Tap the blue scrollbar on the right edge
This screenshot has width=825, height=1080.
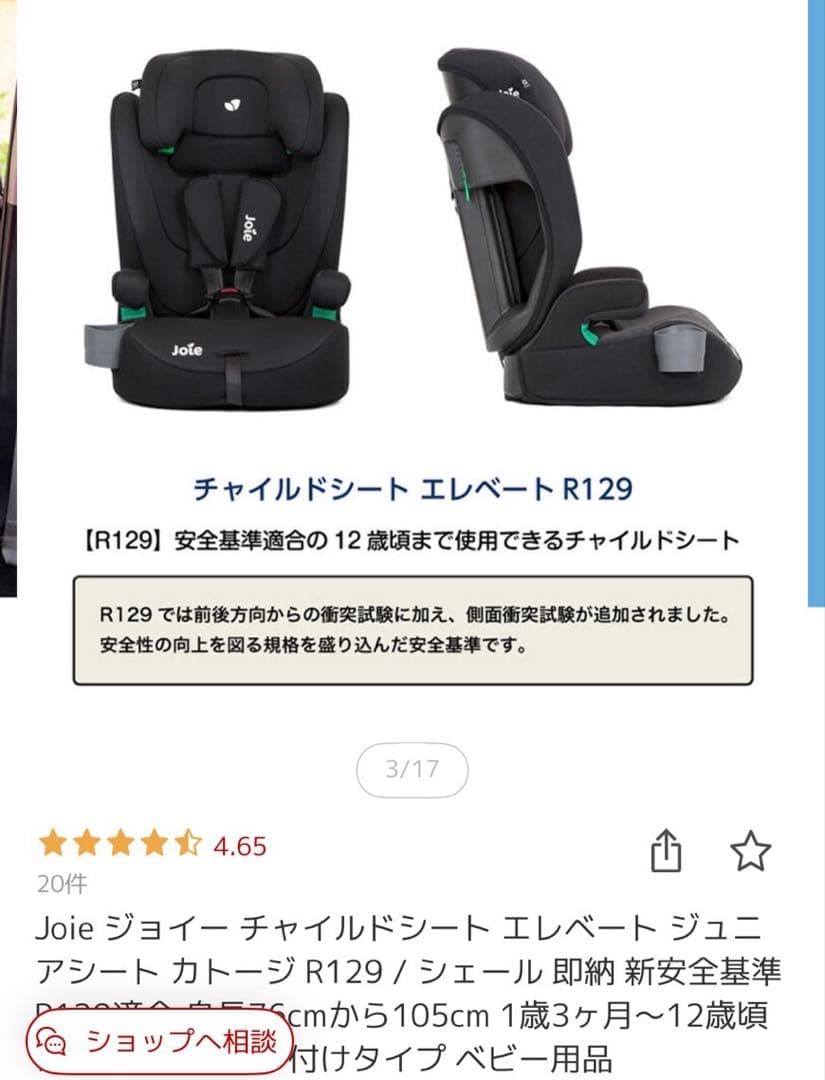[x=812, y=300]
